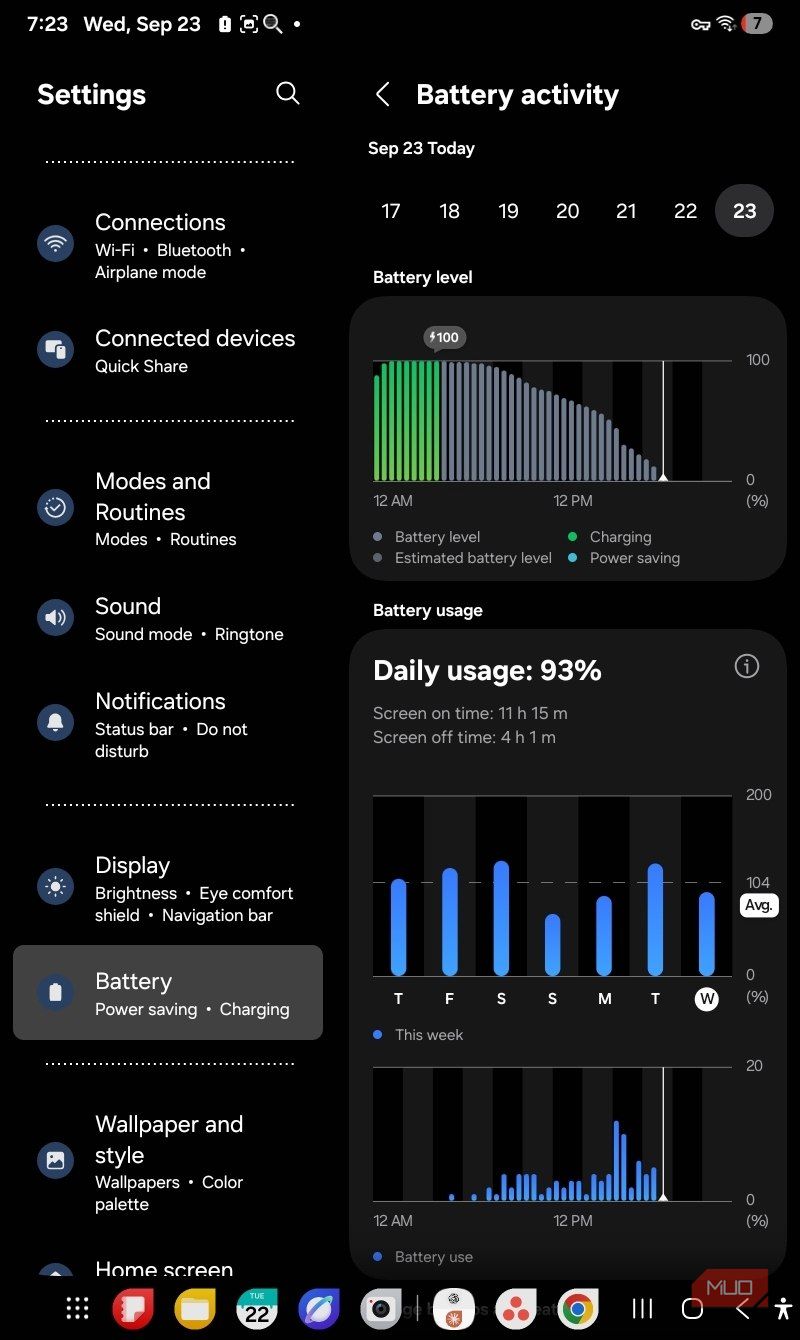The width and height of the screenshot is (800, 1340).
Task: Go back from Battery activity
Action: tap(382, 94)
